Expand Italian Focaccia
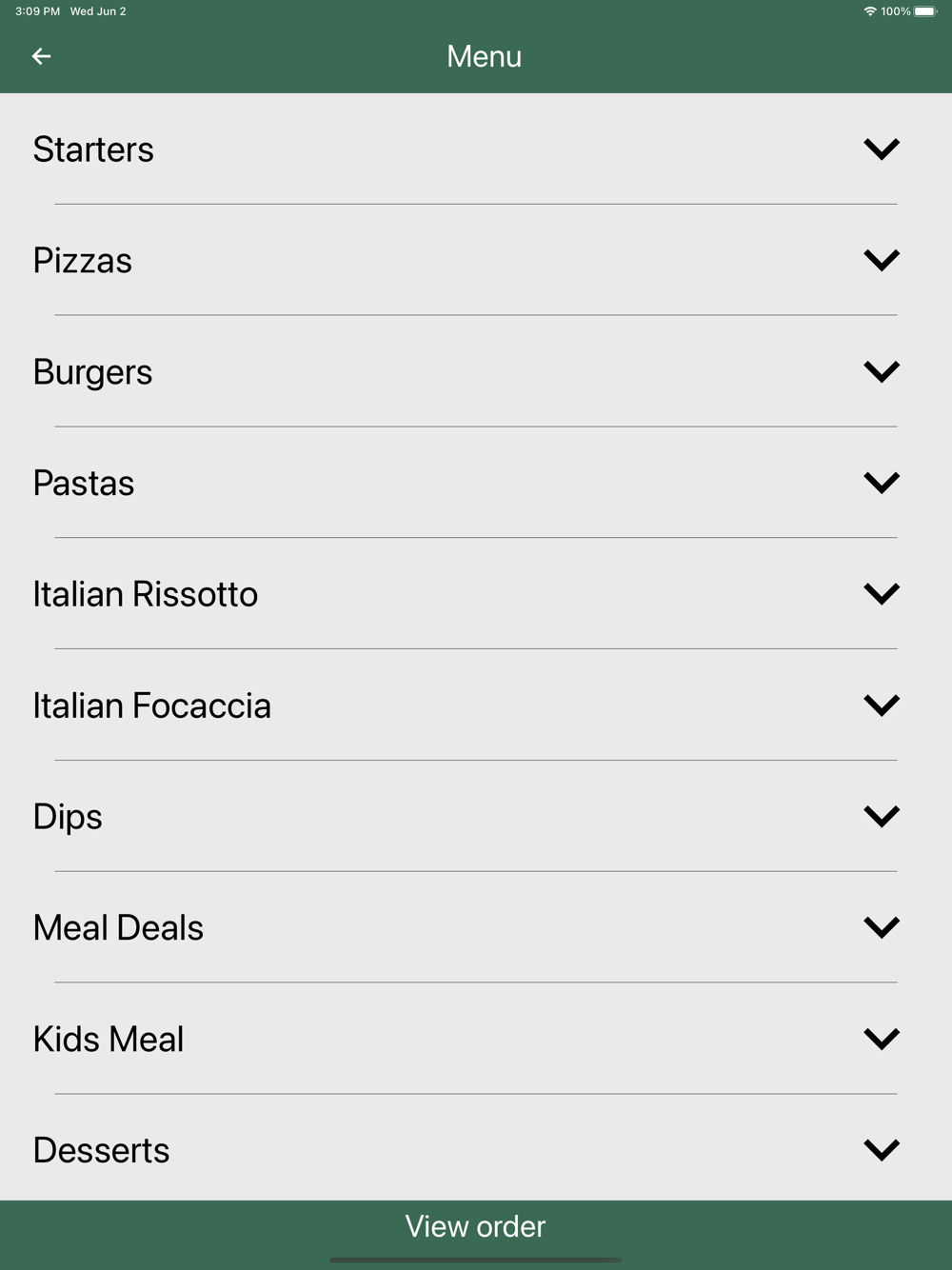This screenshot has height=1270, width=952. pyautogui.click(x=476, y=705)
